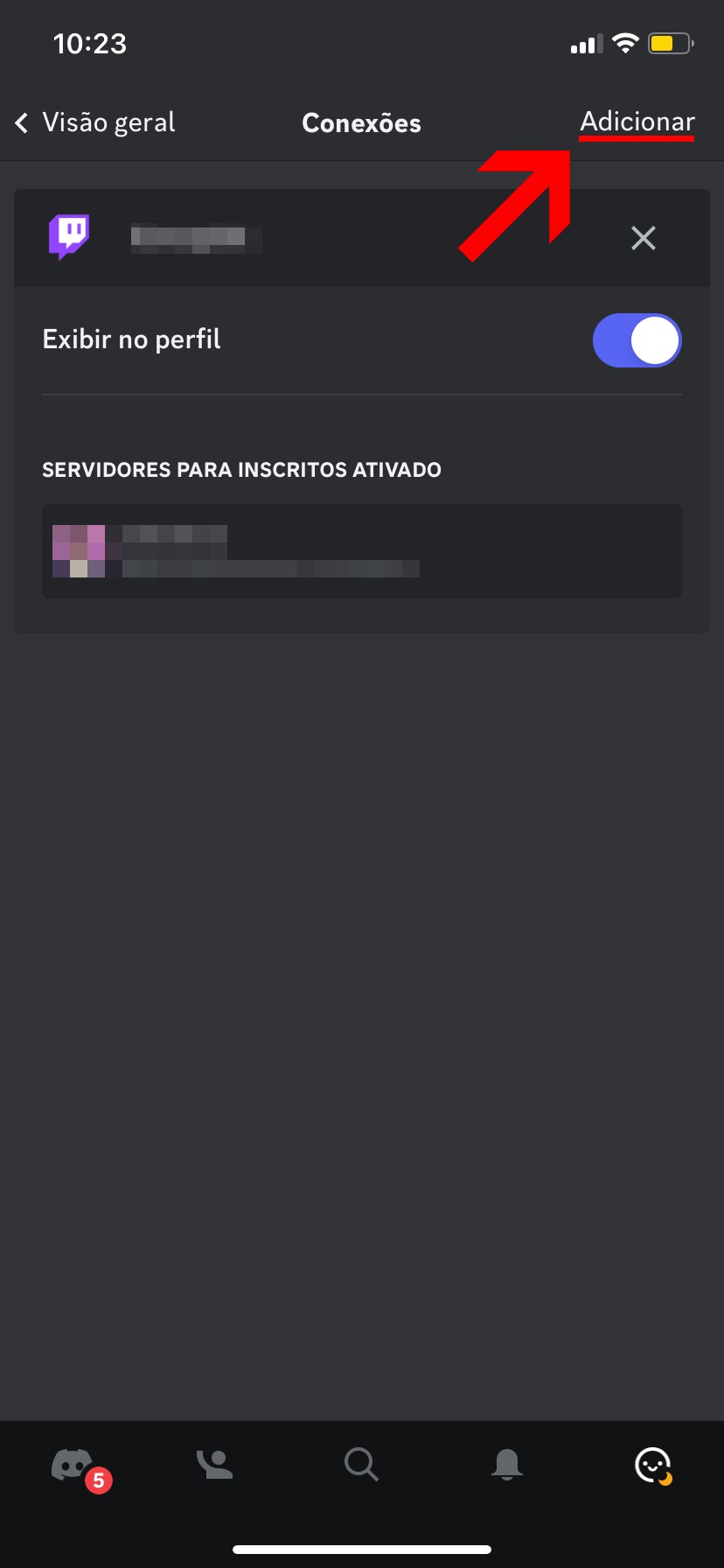Remove the Twitch connection
Image resolution: width=724 pixels, height=1568 pixels.
click(643, 238)
